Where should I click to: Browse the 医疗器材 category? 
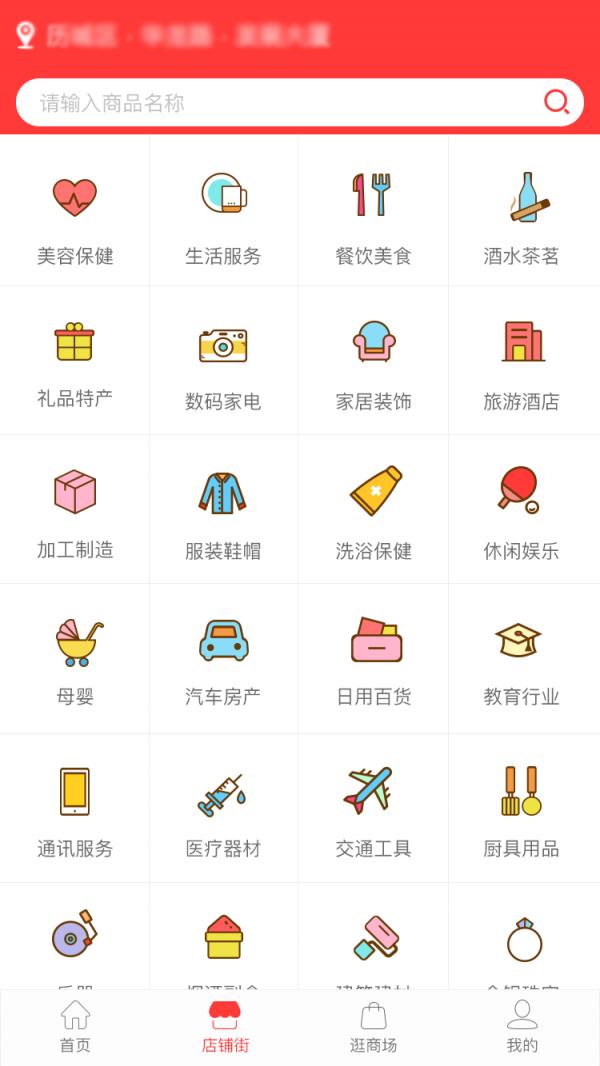[x=224, y=808]
